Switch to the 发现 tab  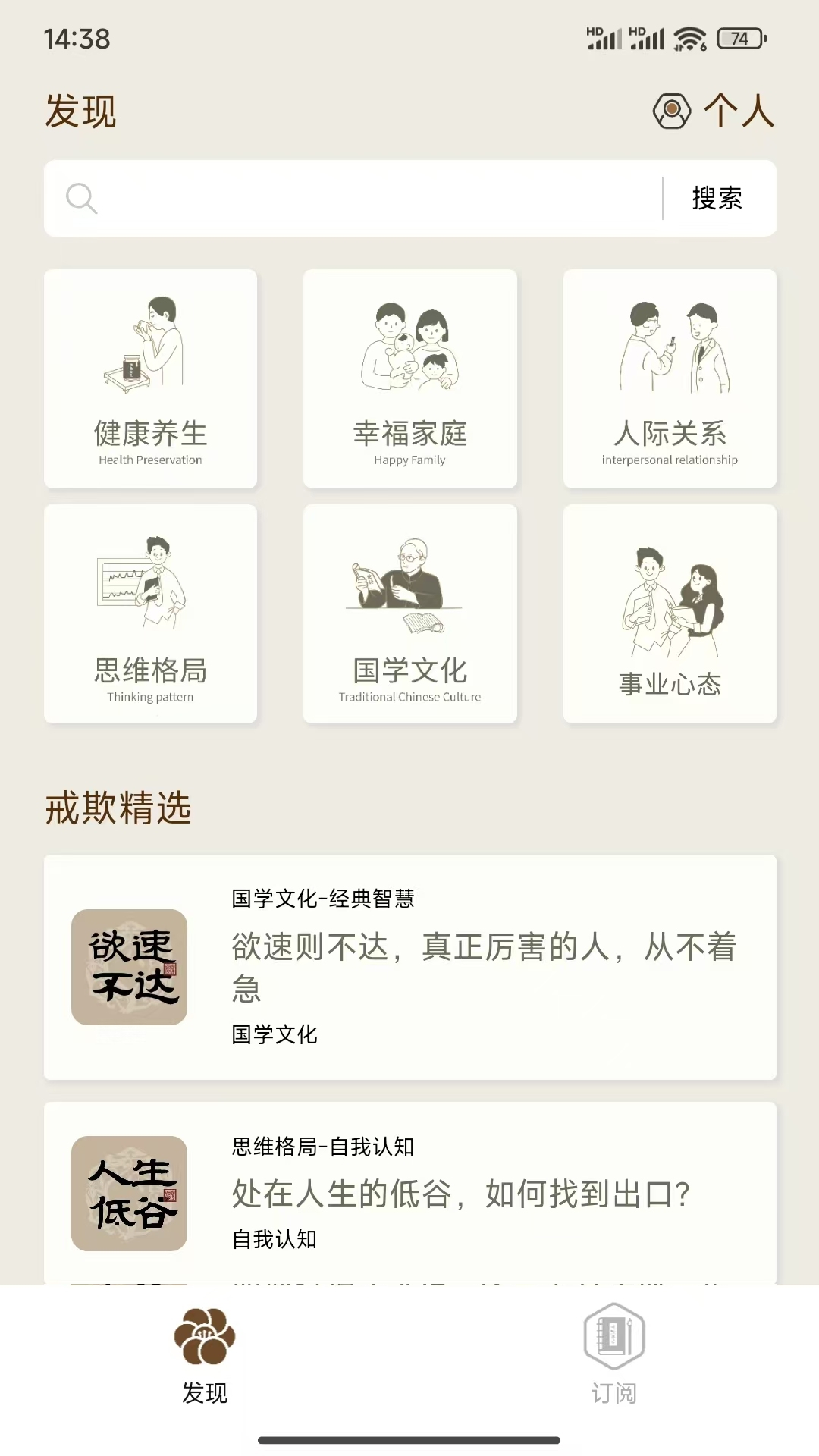point(205,1355)
